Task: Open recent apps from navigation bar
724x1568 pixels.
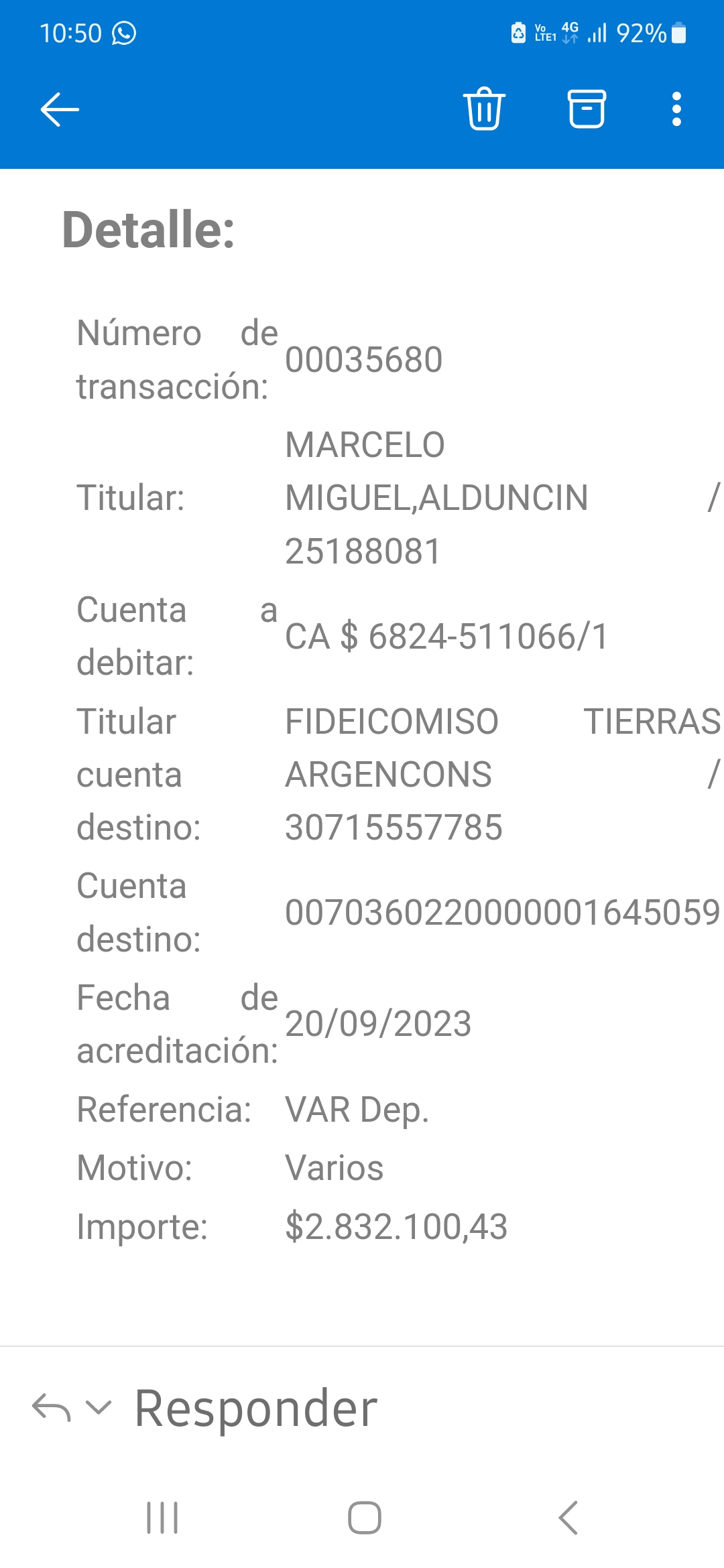Action: (162, 1518)
